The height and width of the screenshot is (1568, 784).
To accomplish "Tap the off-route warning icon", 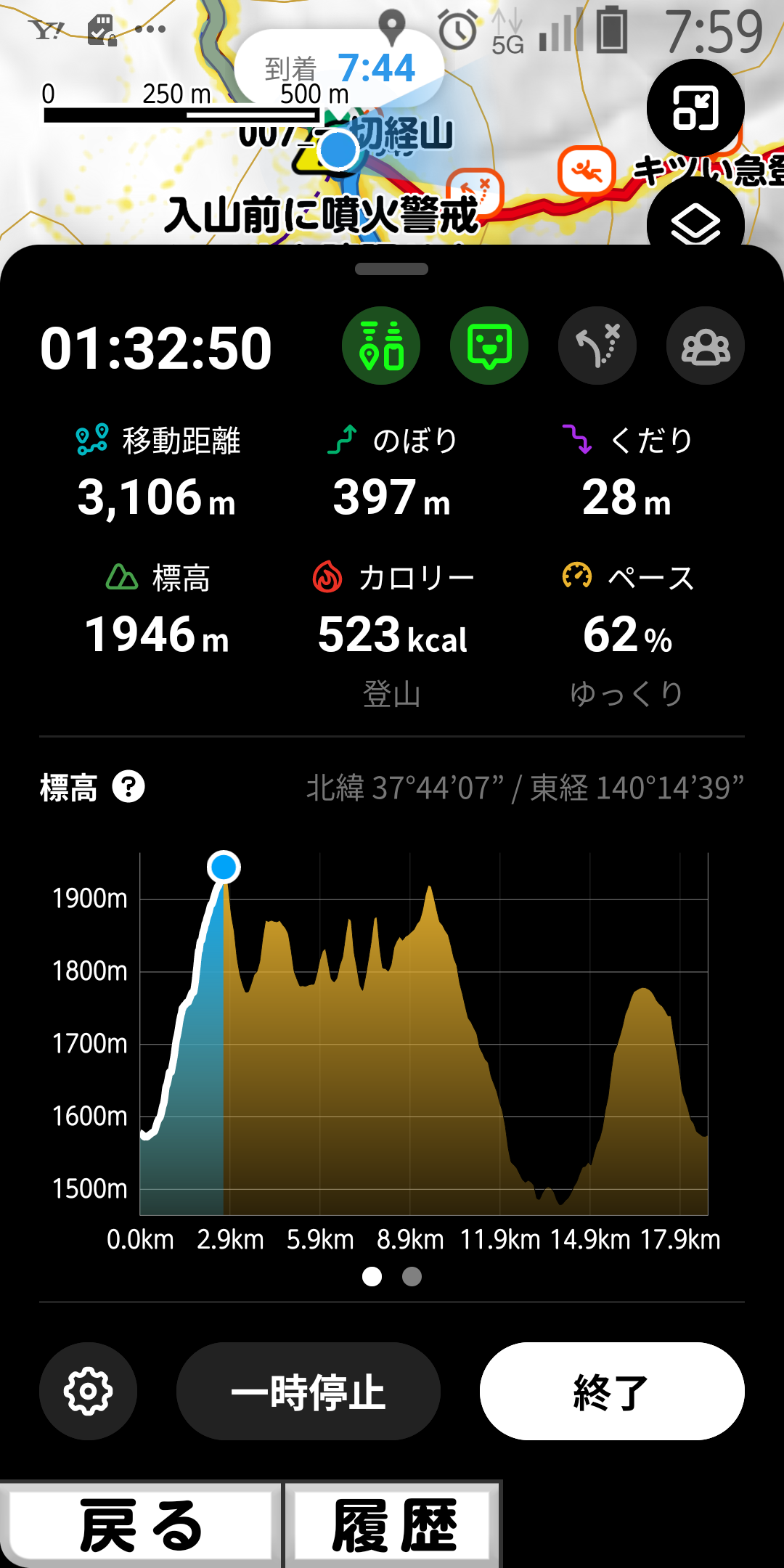I will 597,346.
